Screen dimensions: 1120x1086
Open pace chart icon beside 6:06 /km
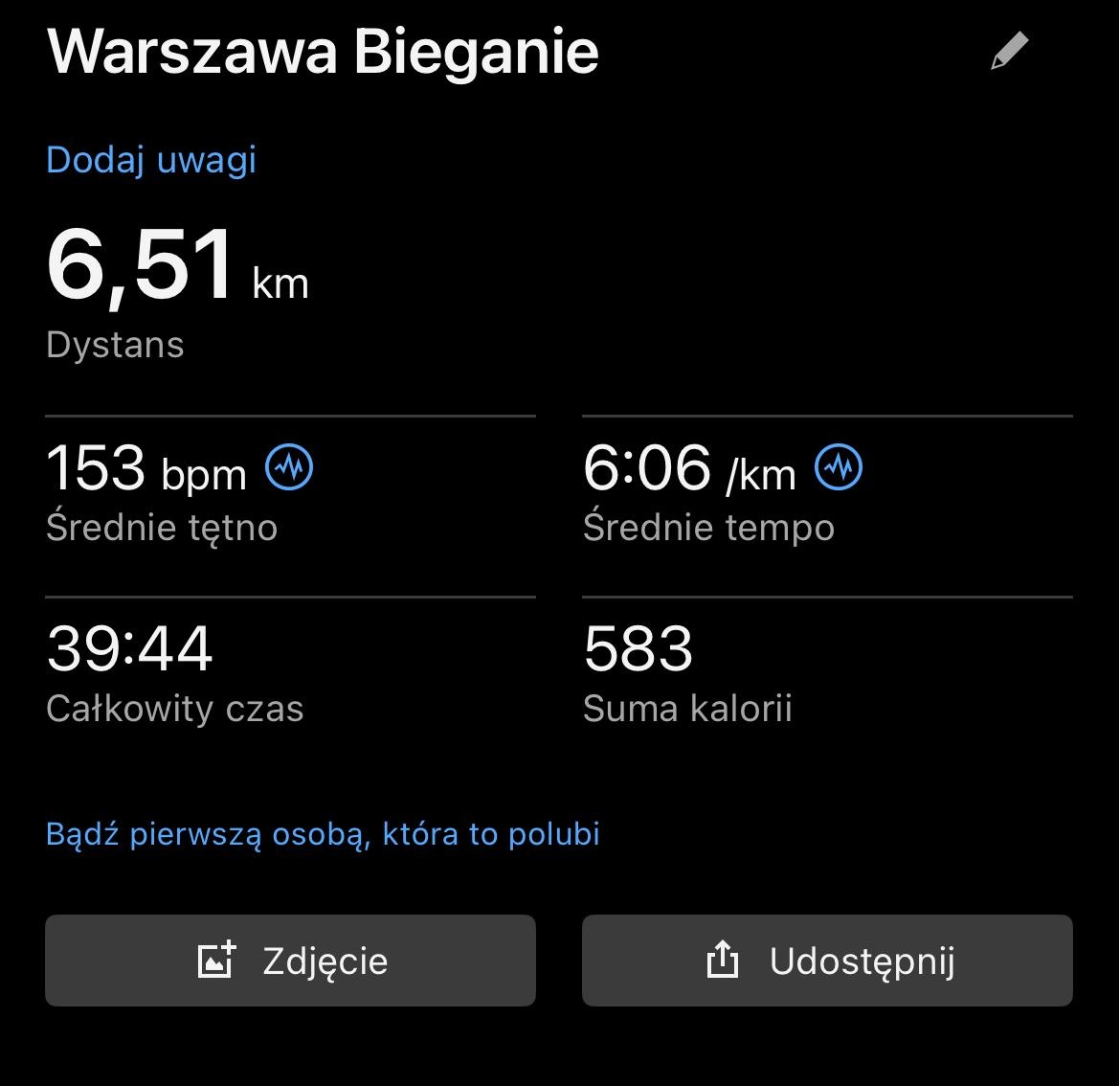pos(839,467)
